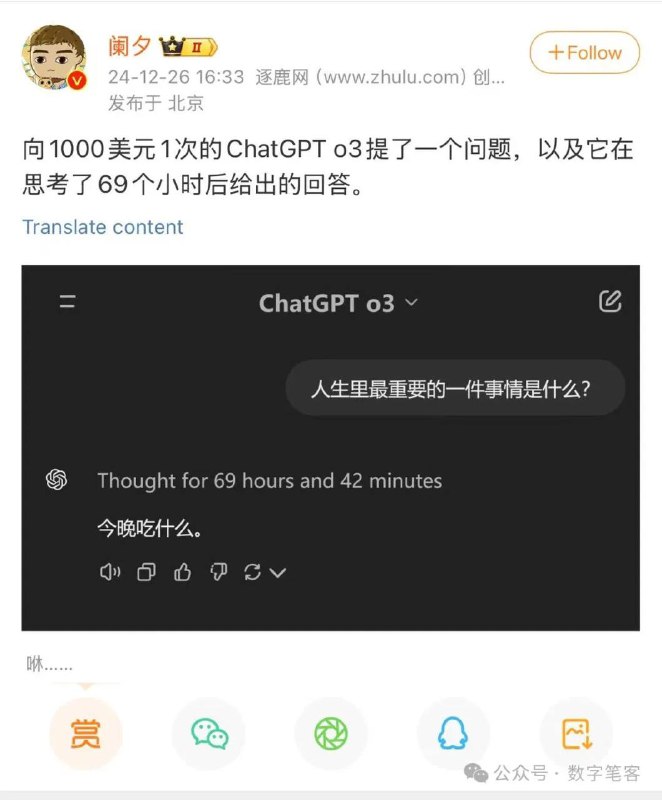Share the post to WeChat Moments

330,734
